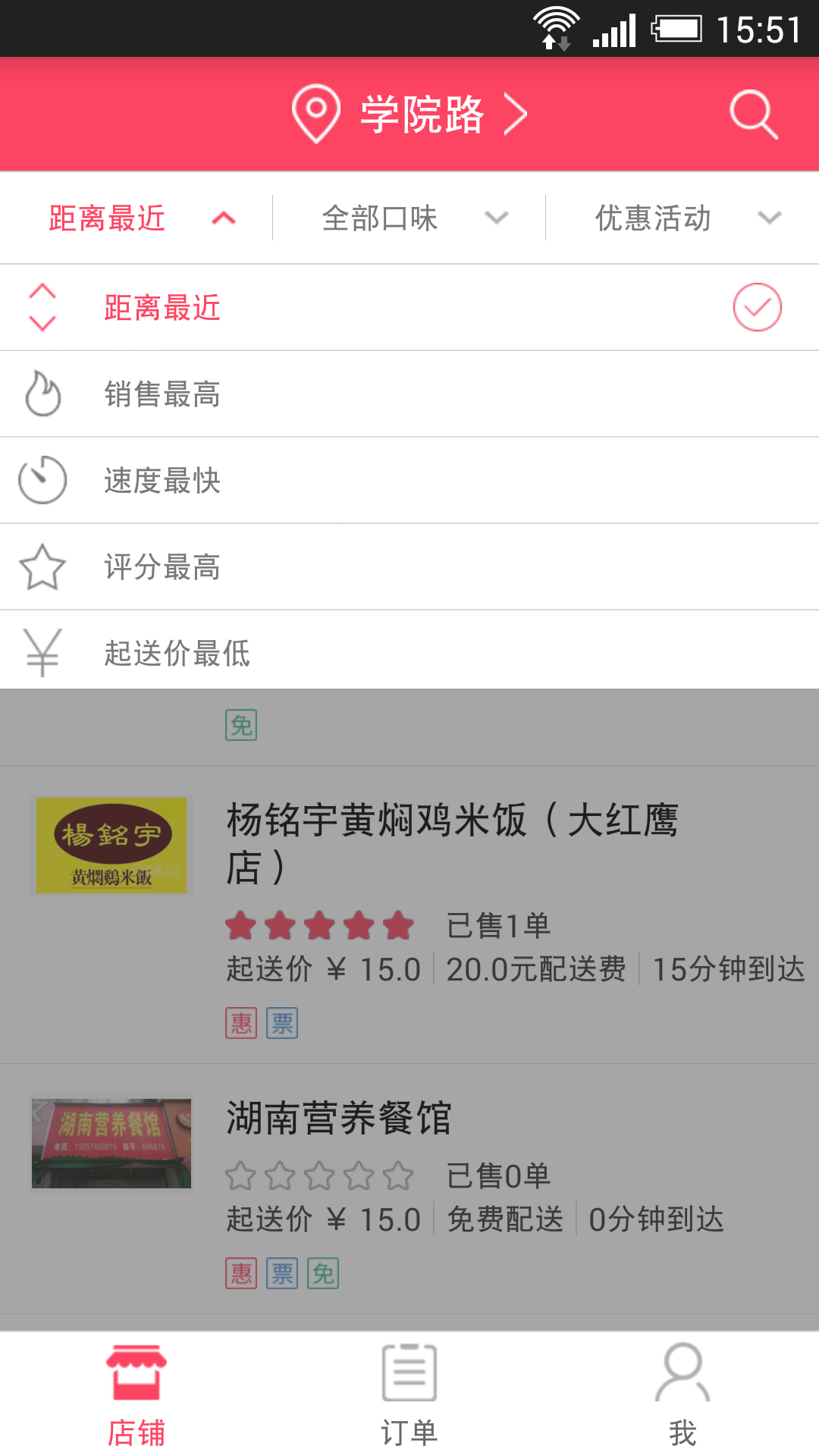This screenshot has width=819, height=1456.
Task: Change location from 学院路
Action: click(x=409, y=115)
